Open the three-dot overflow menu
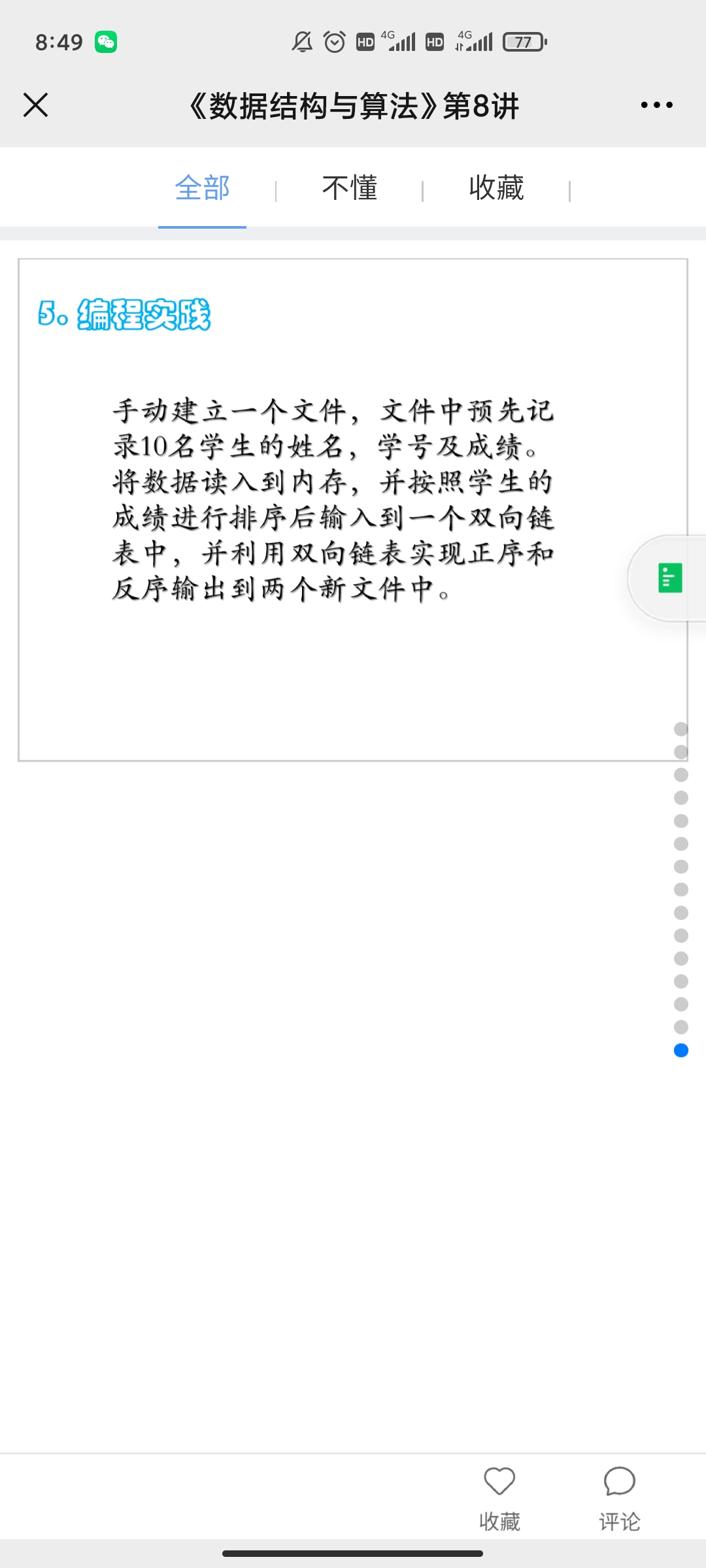706x1568 pixels. coord(656,105)
